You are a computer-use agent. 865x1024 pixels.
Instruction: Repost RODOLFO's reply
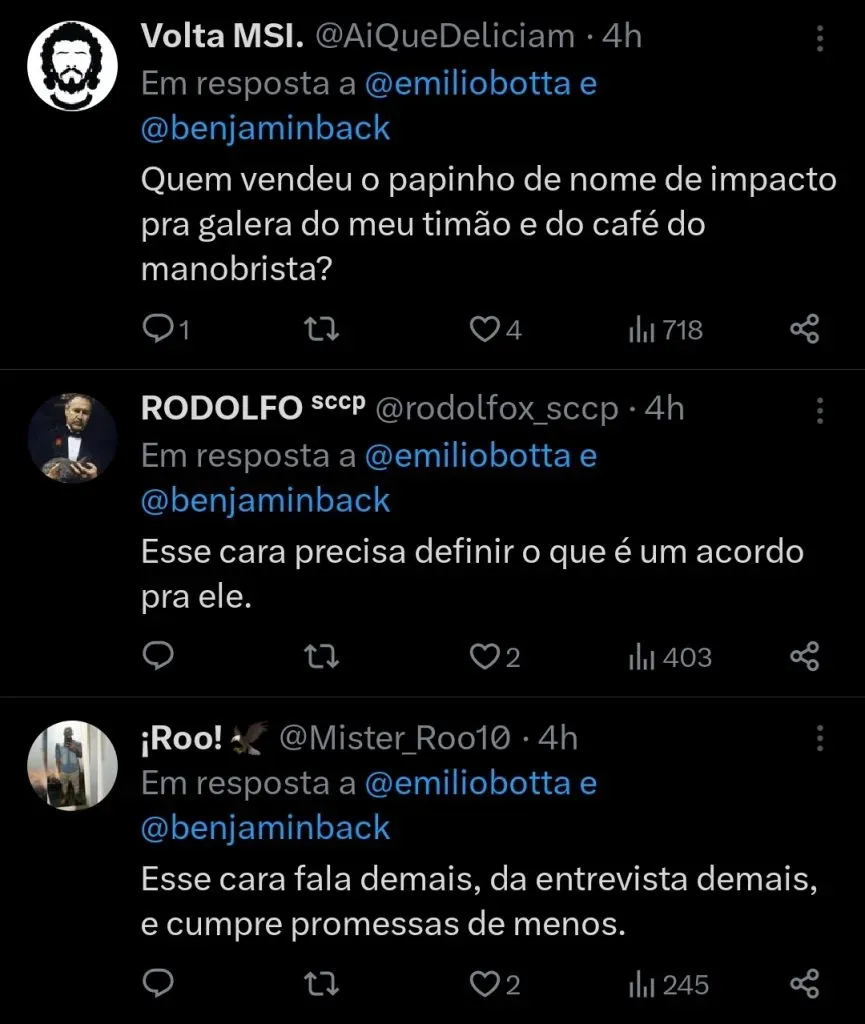(322, 657)
